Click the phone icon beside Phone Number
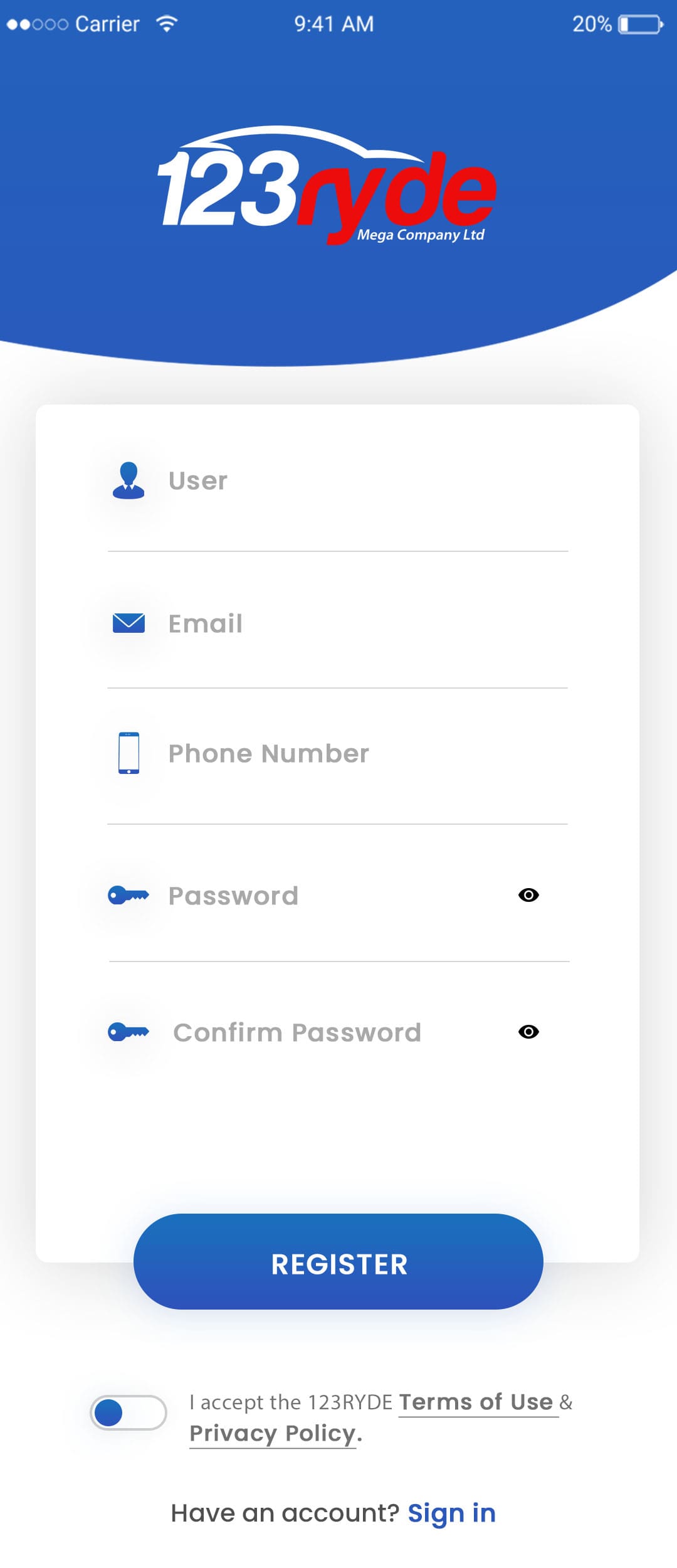 pos(129,753)
